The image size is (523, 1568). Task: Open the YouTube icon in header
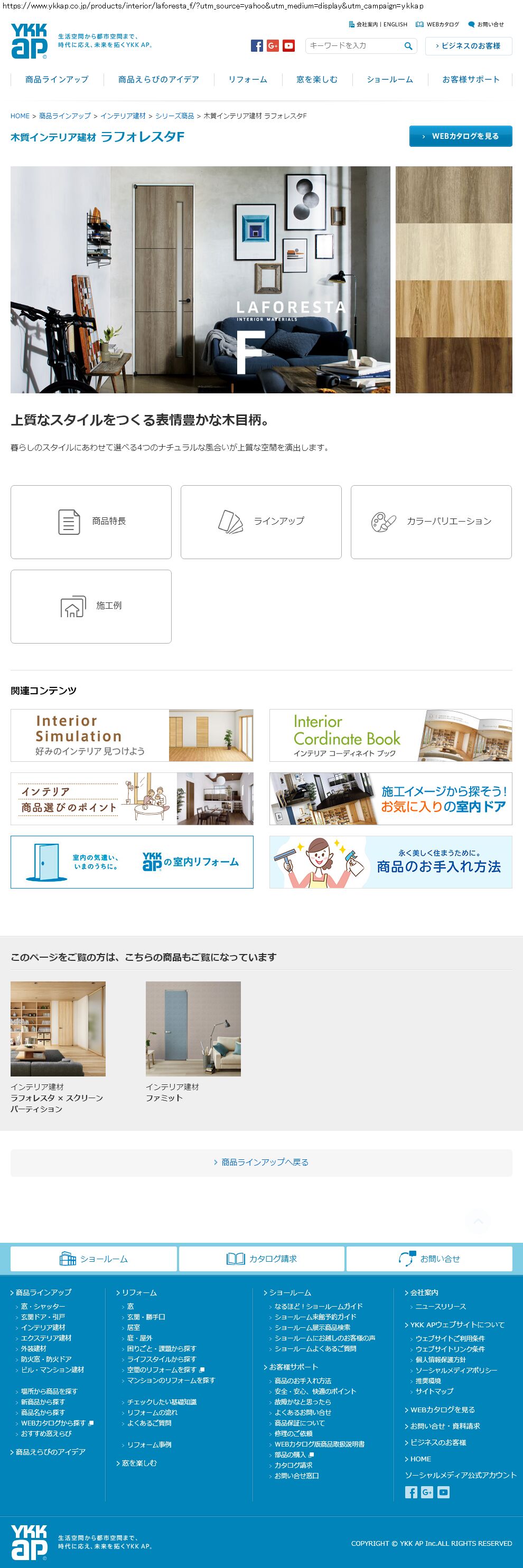click(288, 45)
